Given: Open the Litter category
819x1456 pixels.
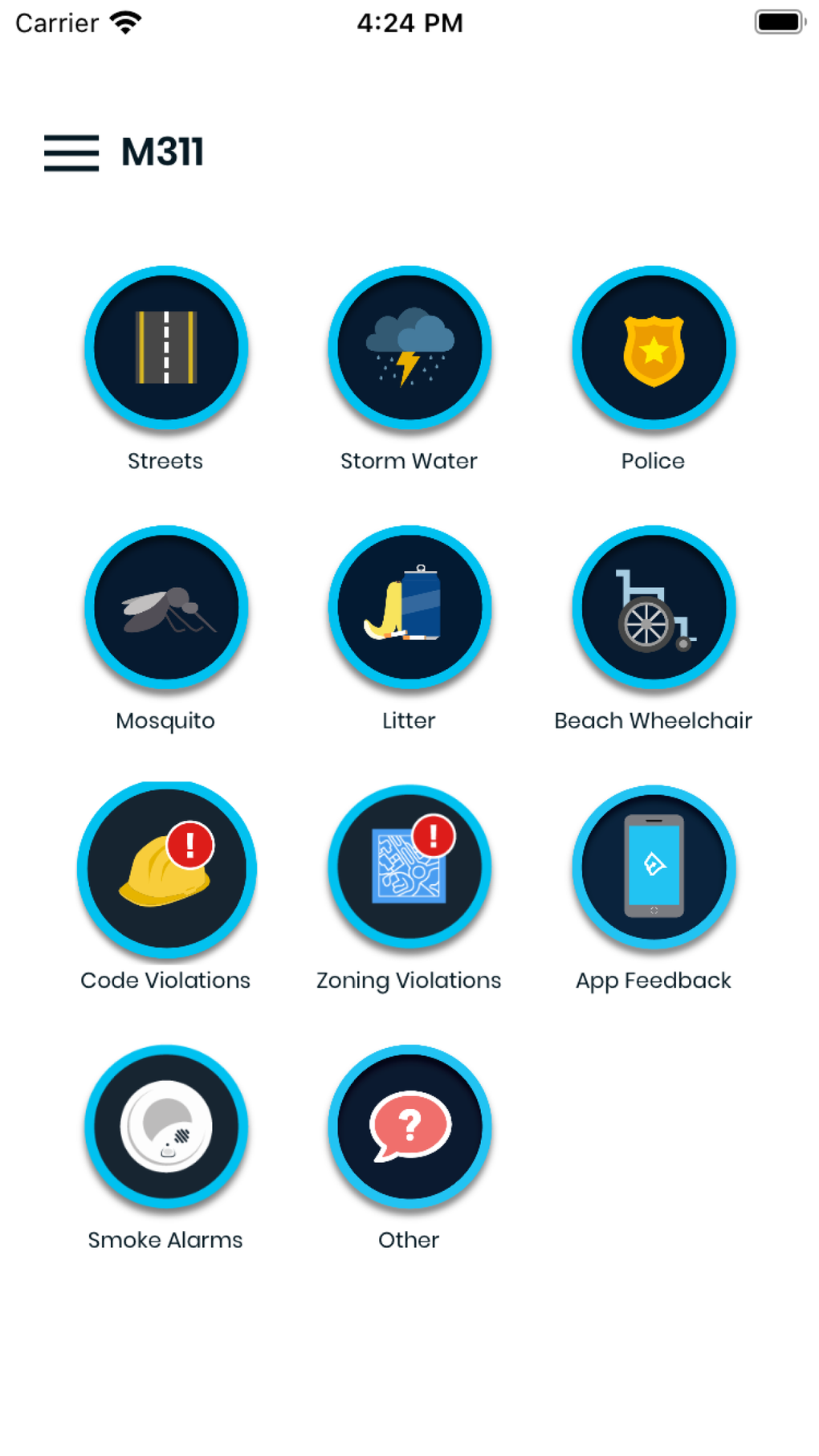Looking at the screenshot, I should [409, 608].
